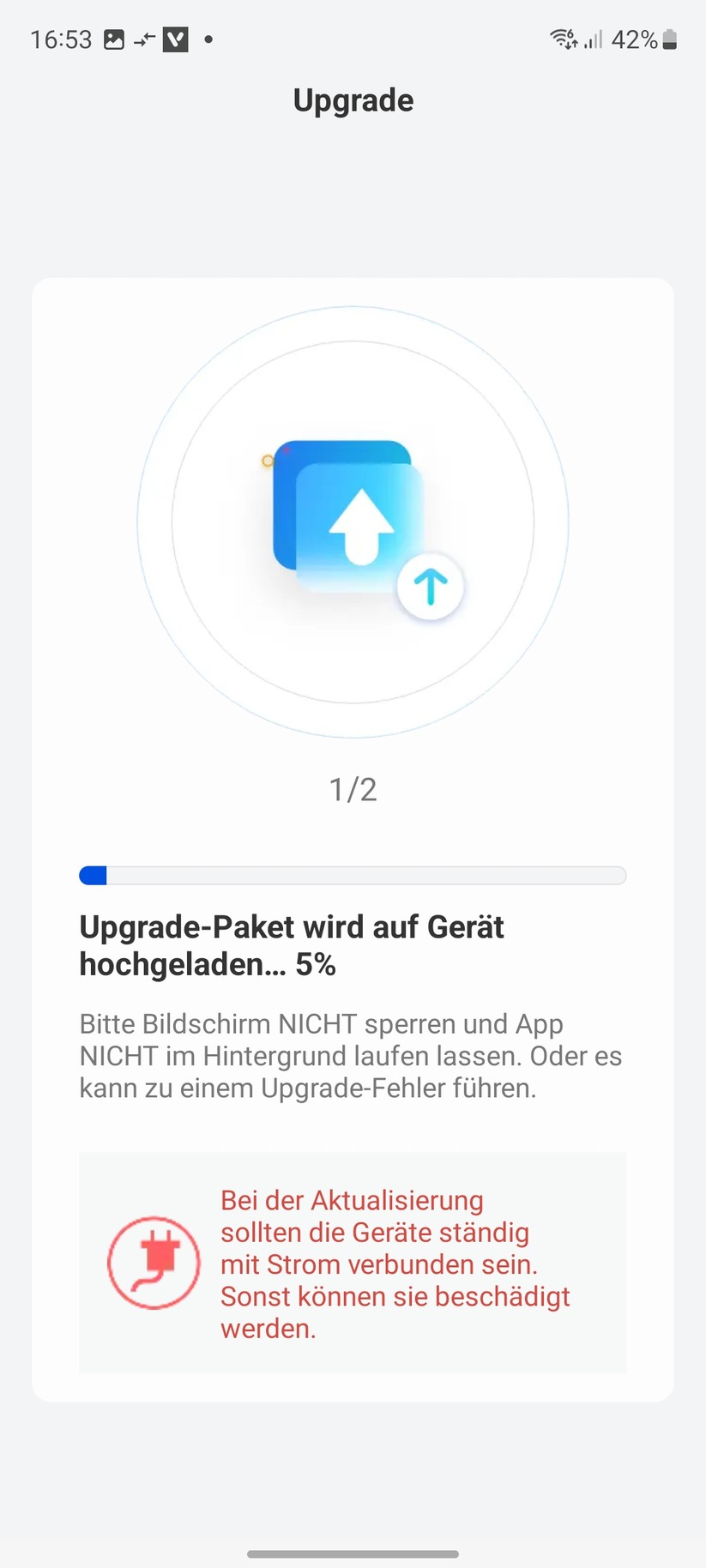
Task: Tap the upload progress bar
Action: [x=353, y=875]
